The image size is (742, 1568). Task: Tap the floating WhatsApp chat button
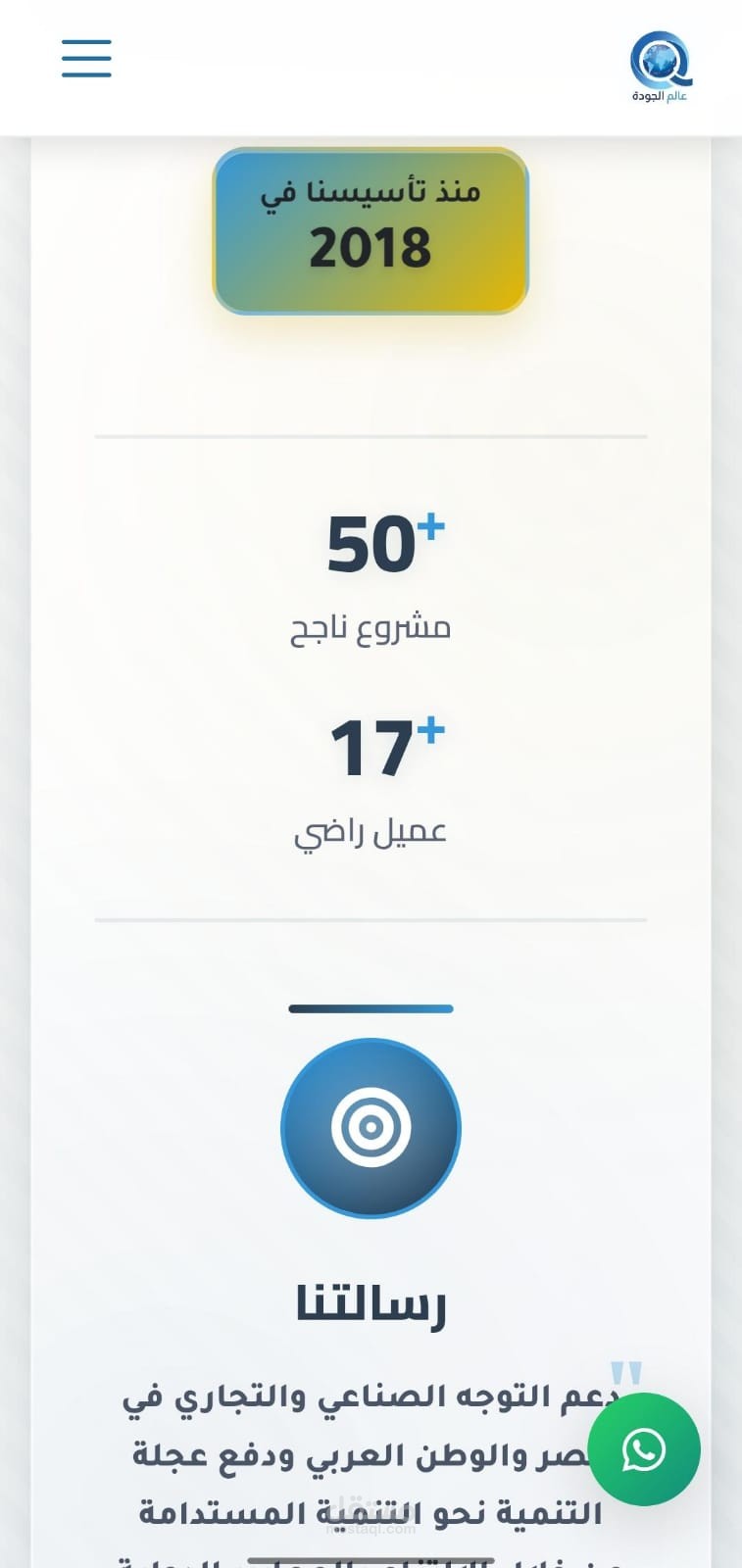coord(644,1449)
